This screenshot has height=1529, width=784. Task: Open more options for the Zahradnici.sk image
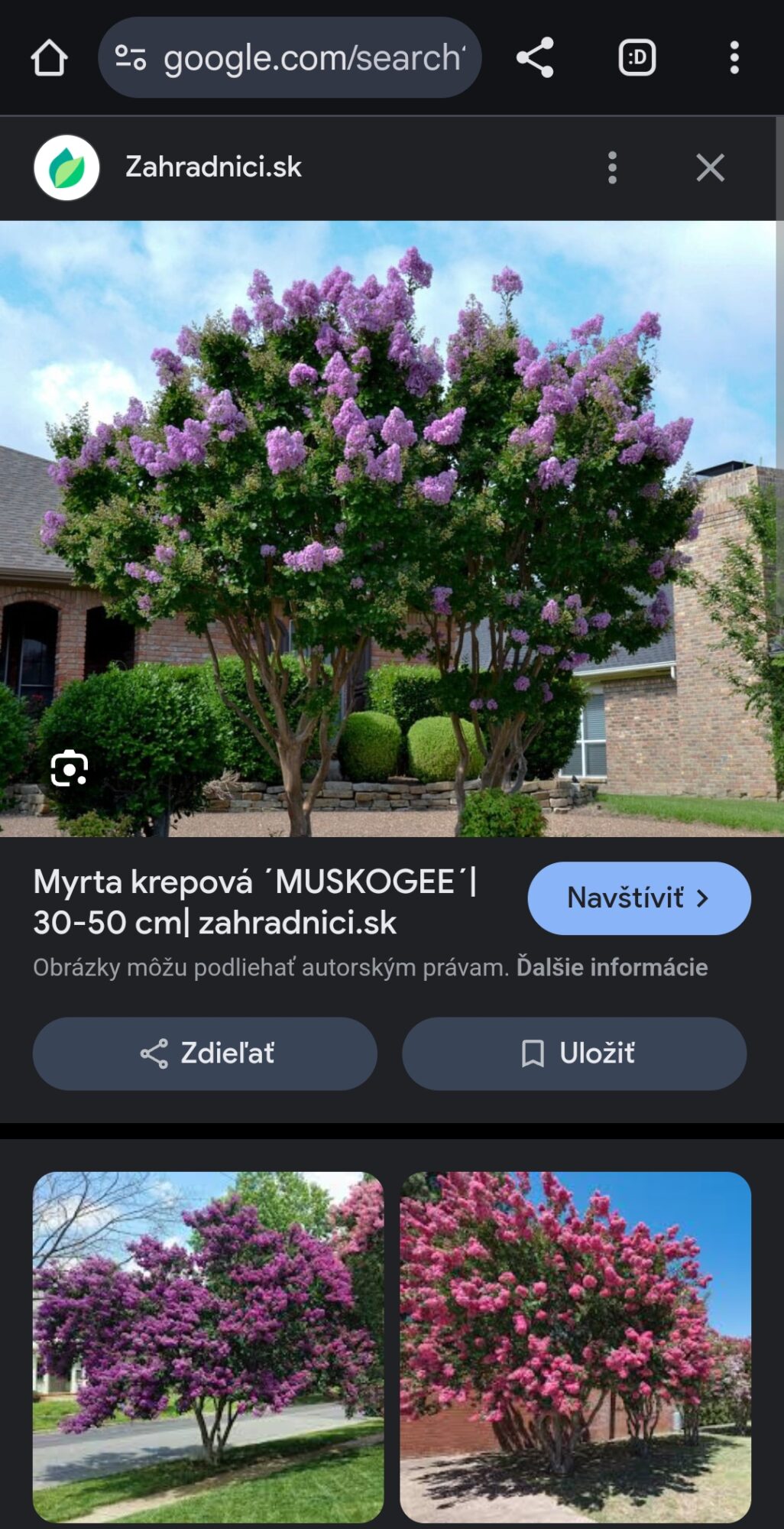[612, 167]
